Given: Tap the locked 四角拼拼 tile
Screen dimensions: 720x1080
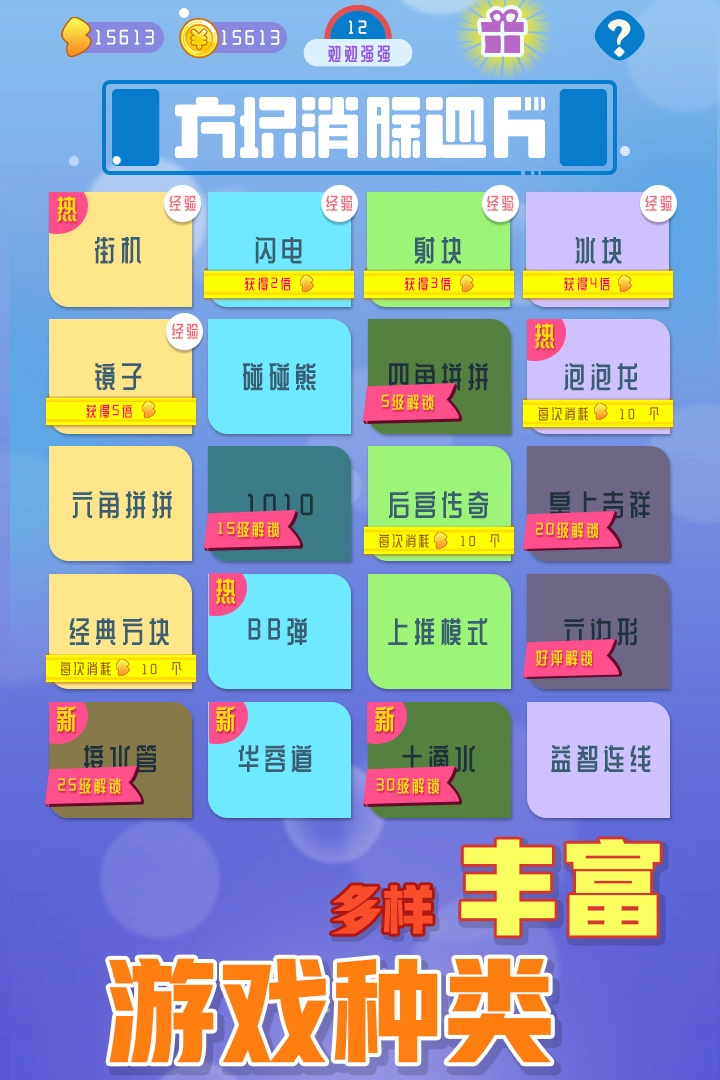Looking at the screenshot, I should 438,376.
